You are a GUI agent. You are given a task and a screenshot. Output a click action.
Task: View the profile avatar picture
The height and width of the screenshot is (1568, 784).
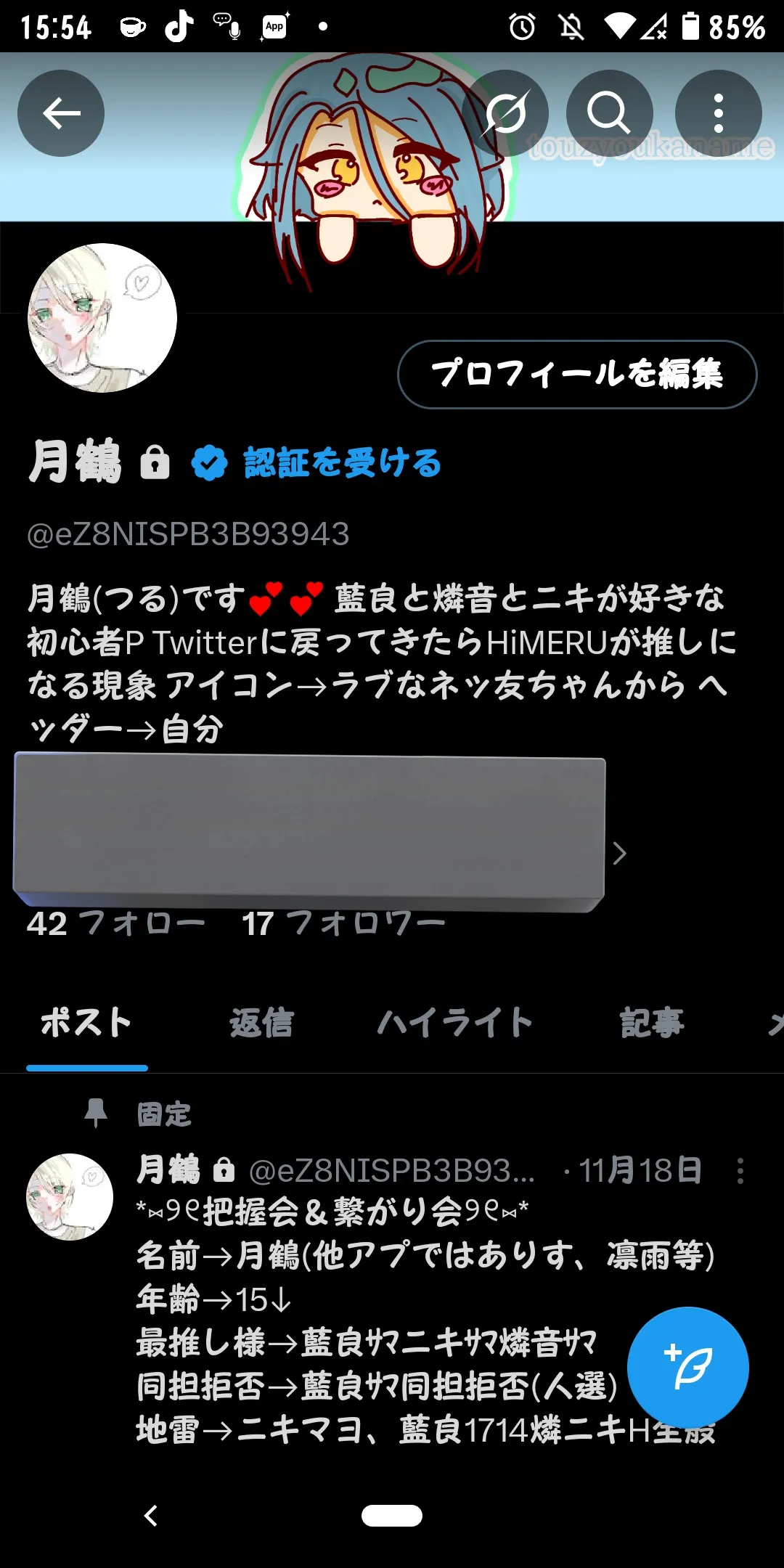tap(102, 318)
